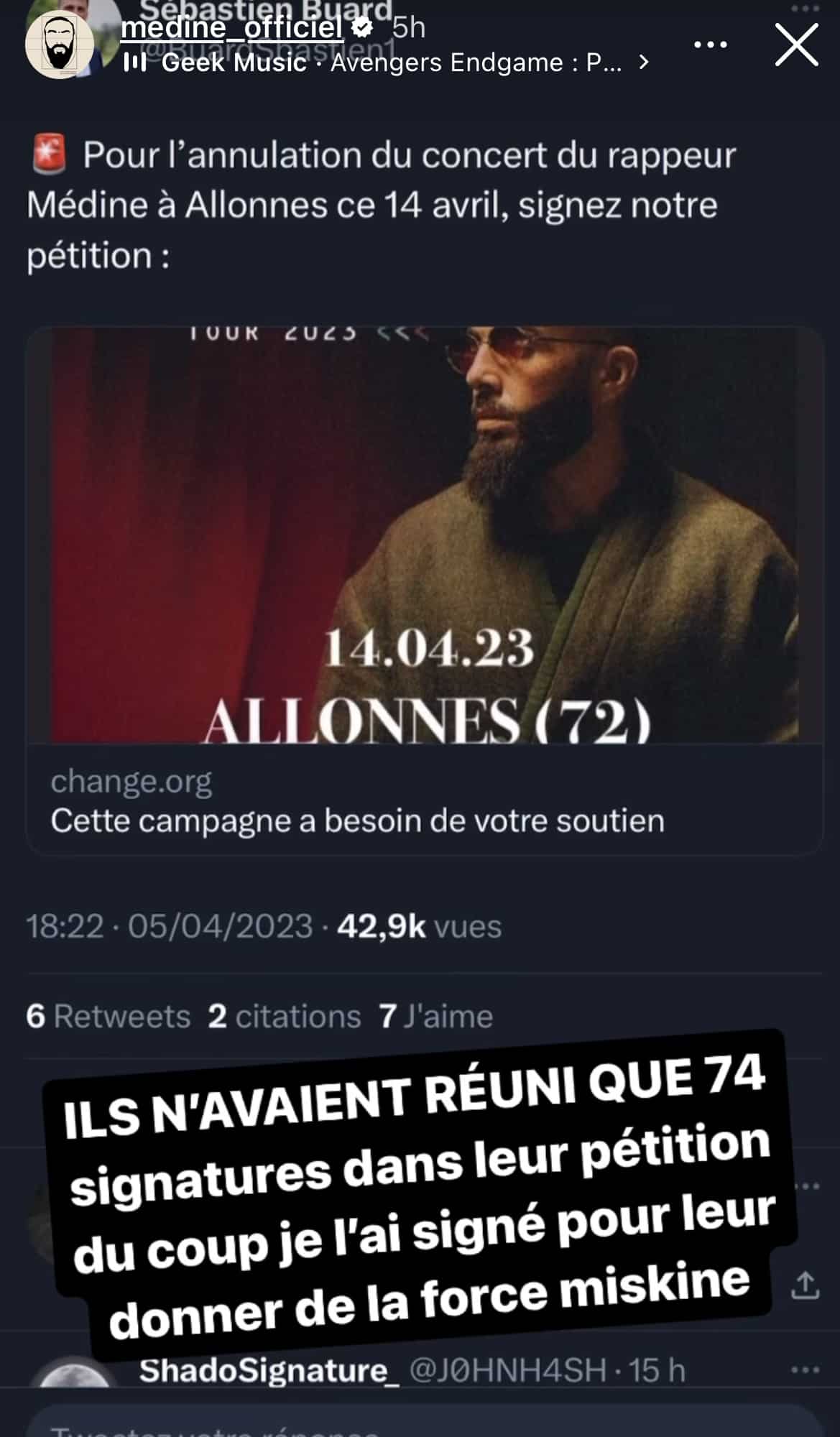The width and height of the screenshot is (840, 1437).
Task: Open medine_officiel's profile from username
Action: pos(231,27)
